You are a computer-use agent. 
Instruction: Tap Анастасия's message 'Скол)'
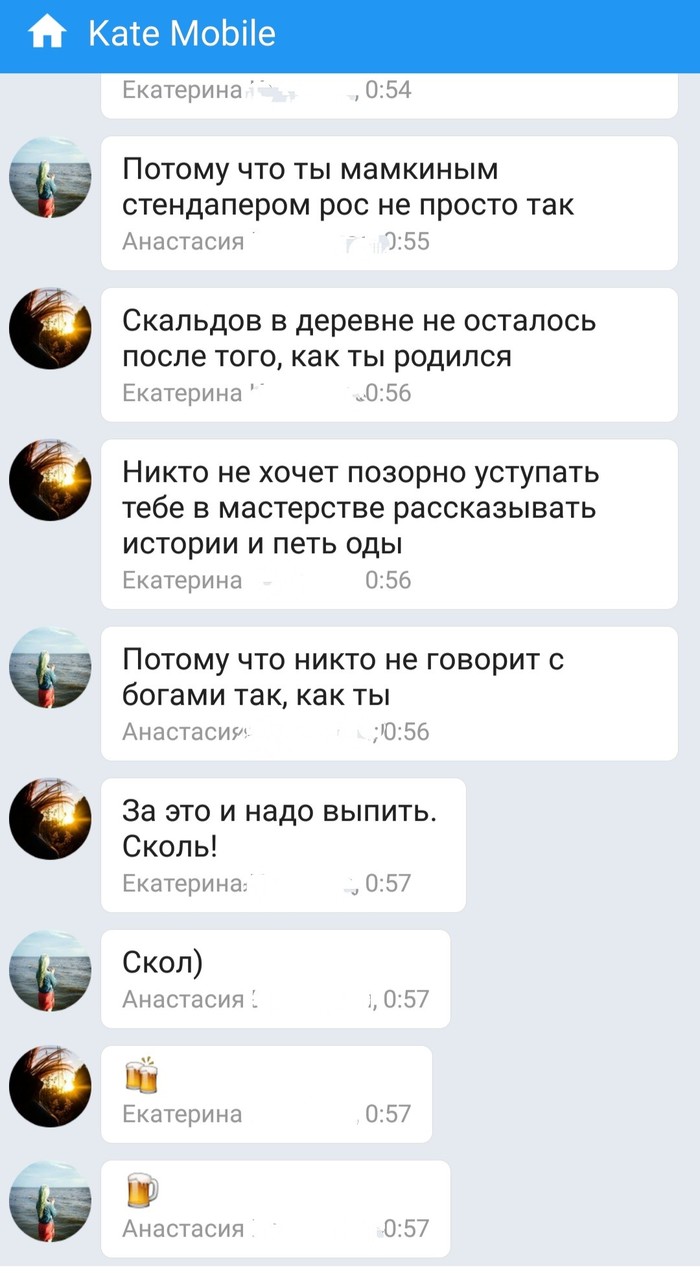[275, 978]
